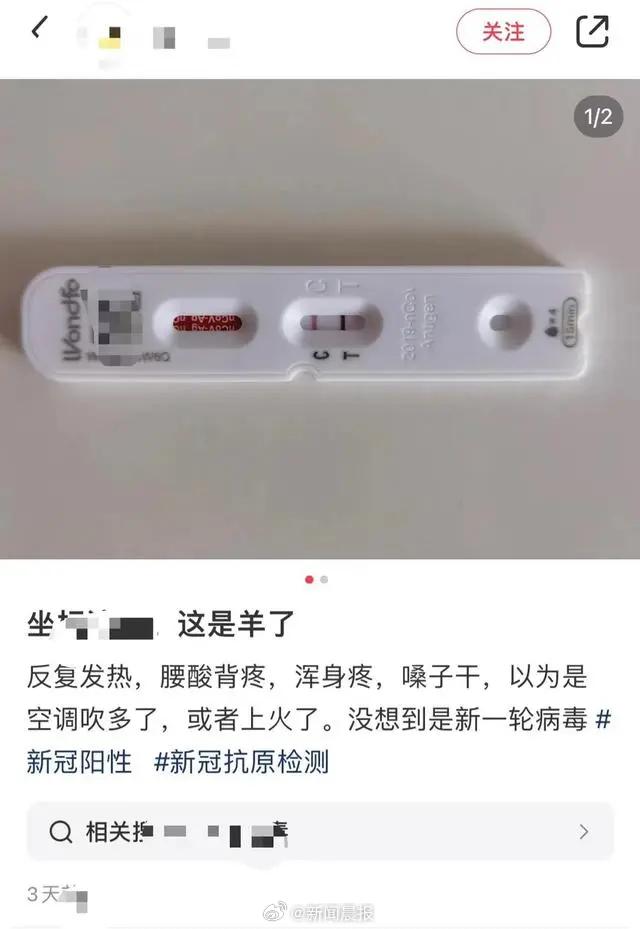Open the 相关搜索 related search row
640x929 pixels.
point(320,831)
